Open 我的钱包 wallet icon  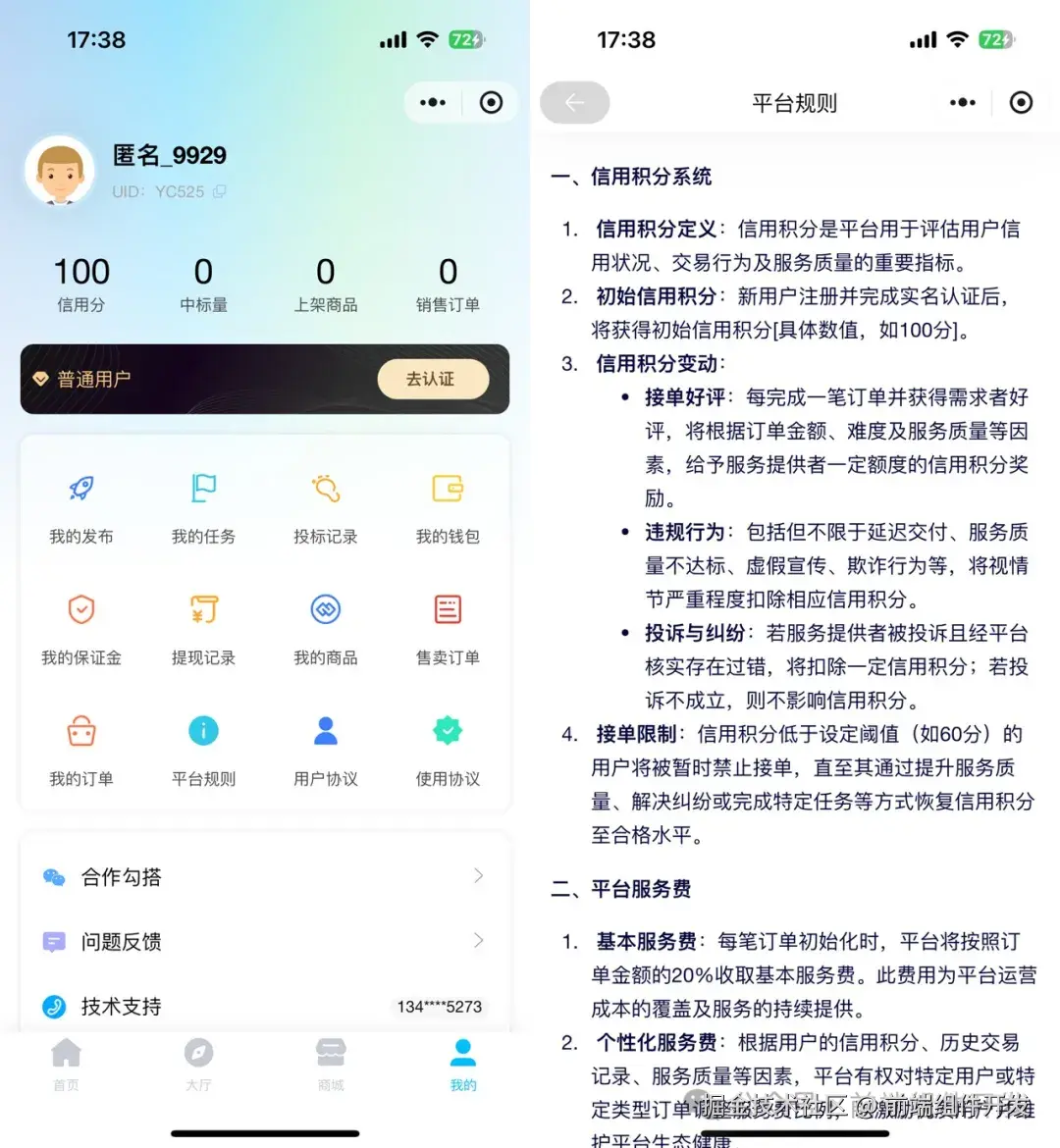(447, 489)
